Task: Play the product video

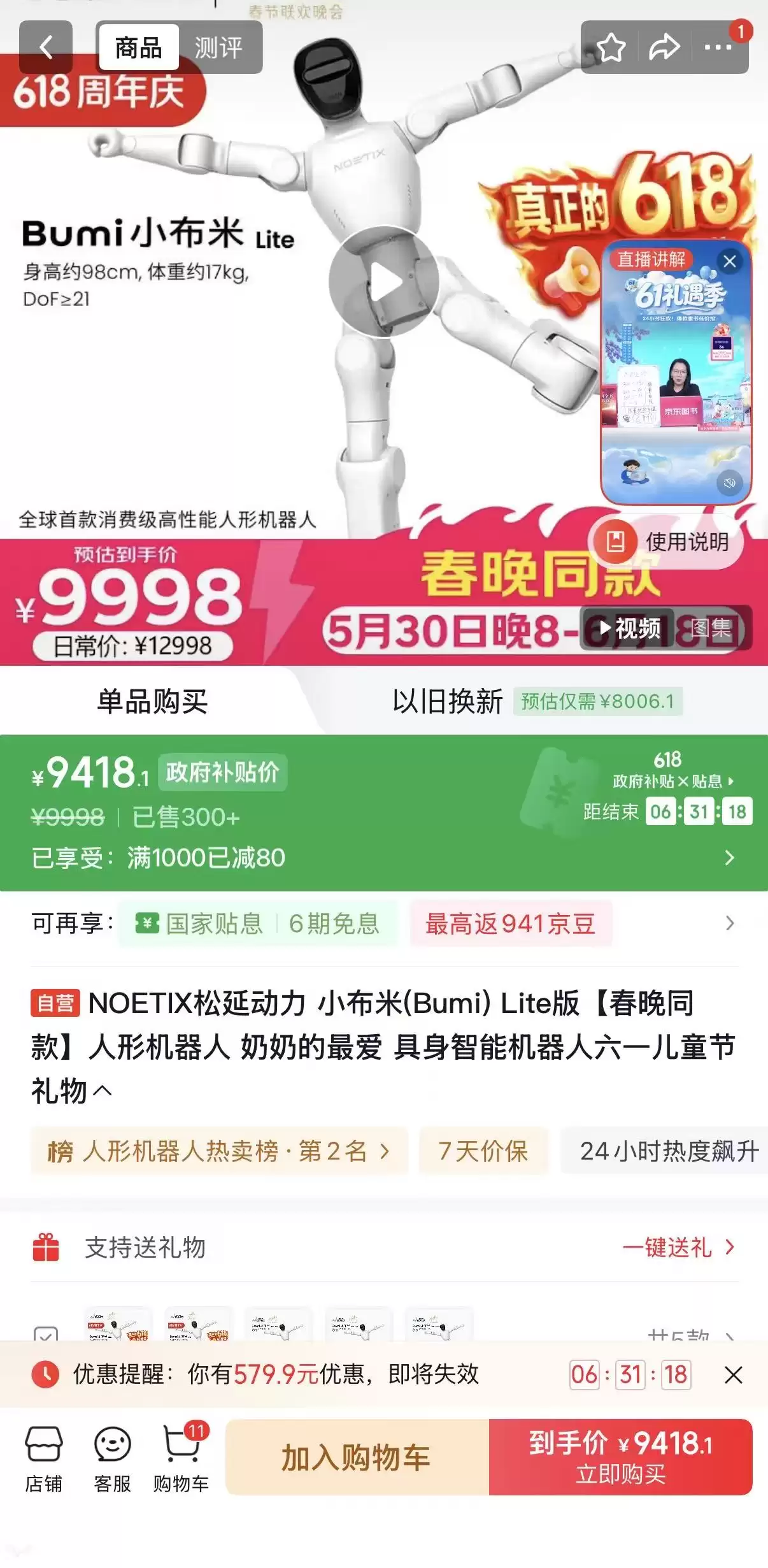Action: pos(383,281)
